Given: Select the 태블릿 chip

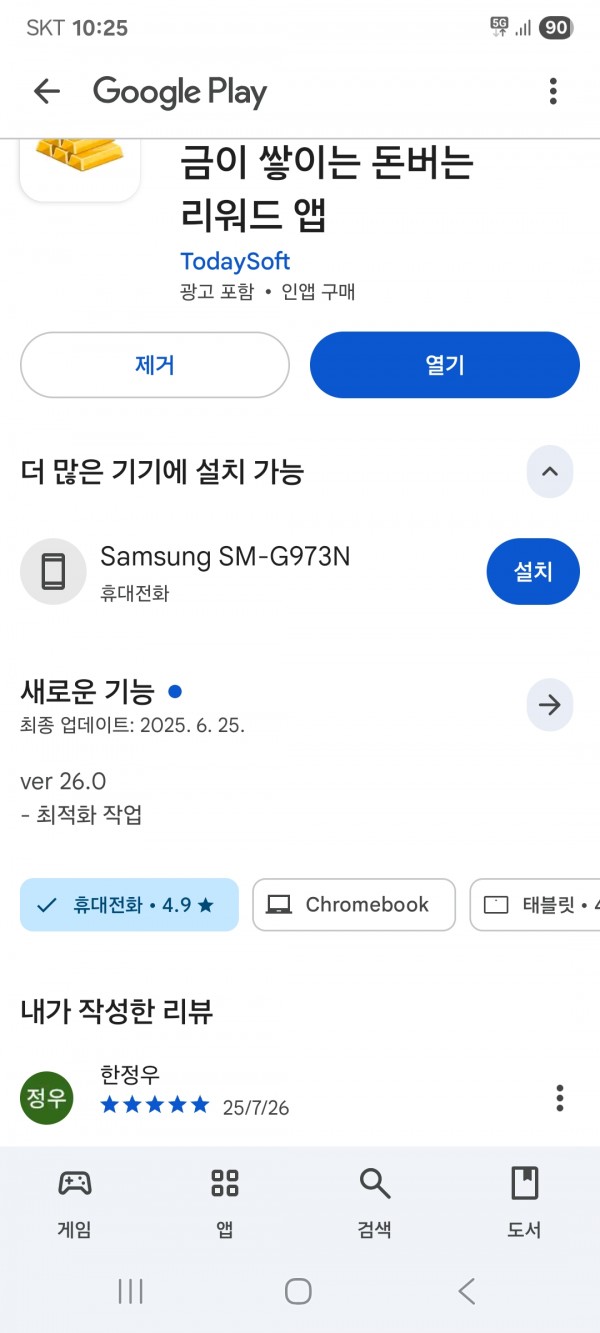Looking at the screenshot, I should point(535,905).
